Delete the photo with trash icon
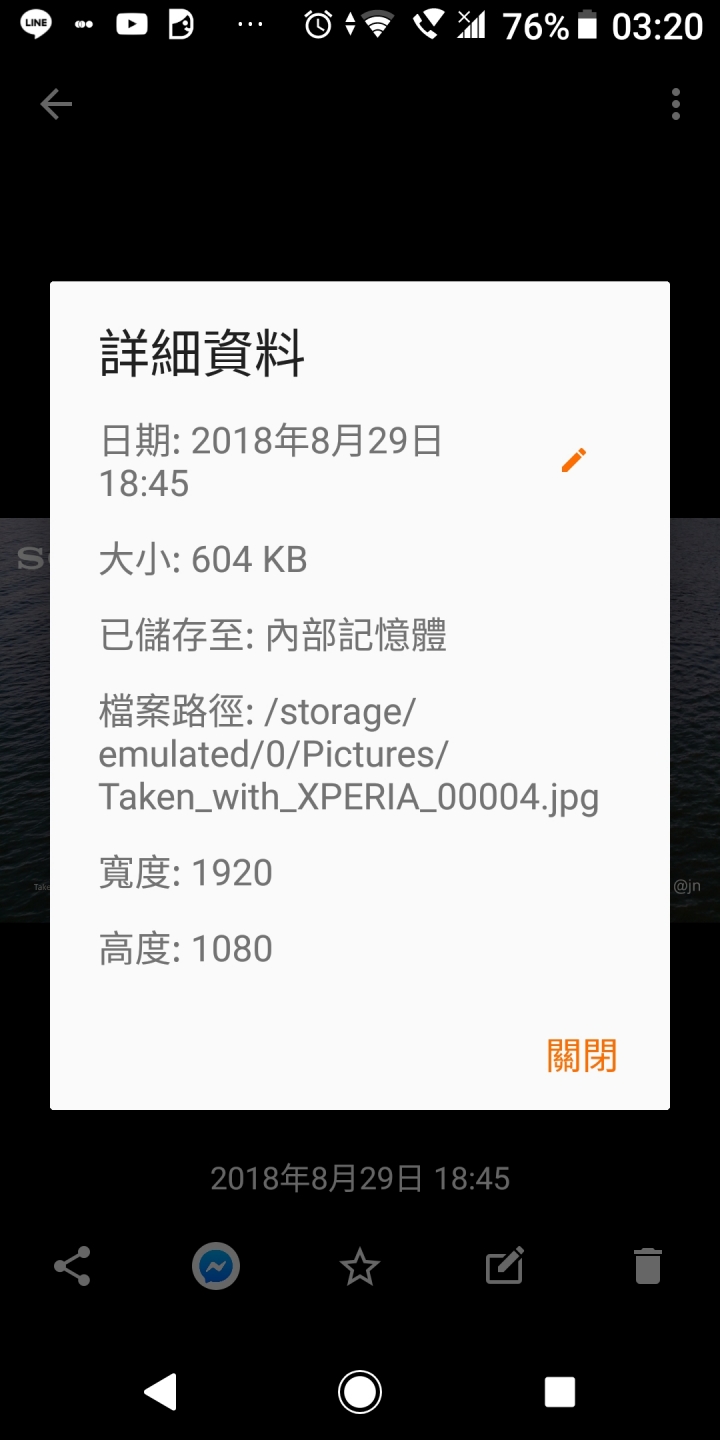 tap(648, 1267)
